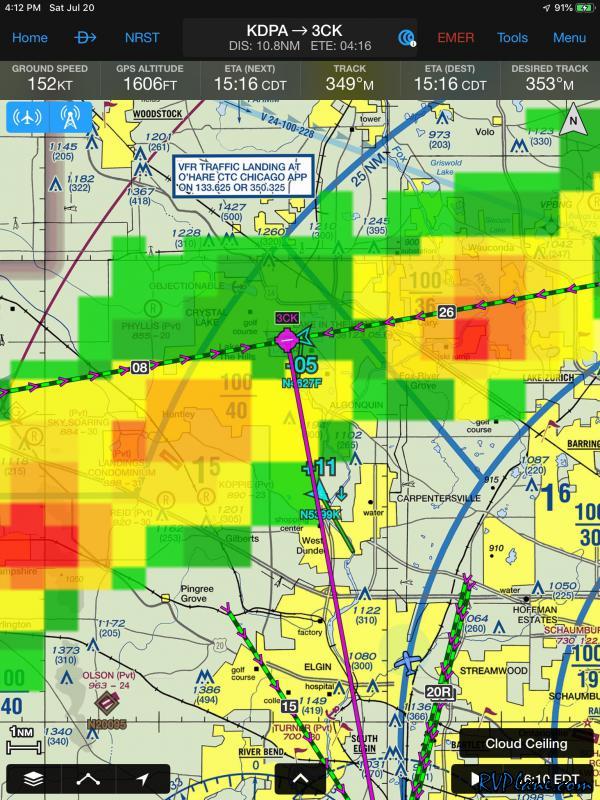Open the map layers selector
The image size is (600, 800).
coord(34,779)
